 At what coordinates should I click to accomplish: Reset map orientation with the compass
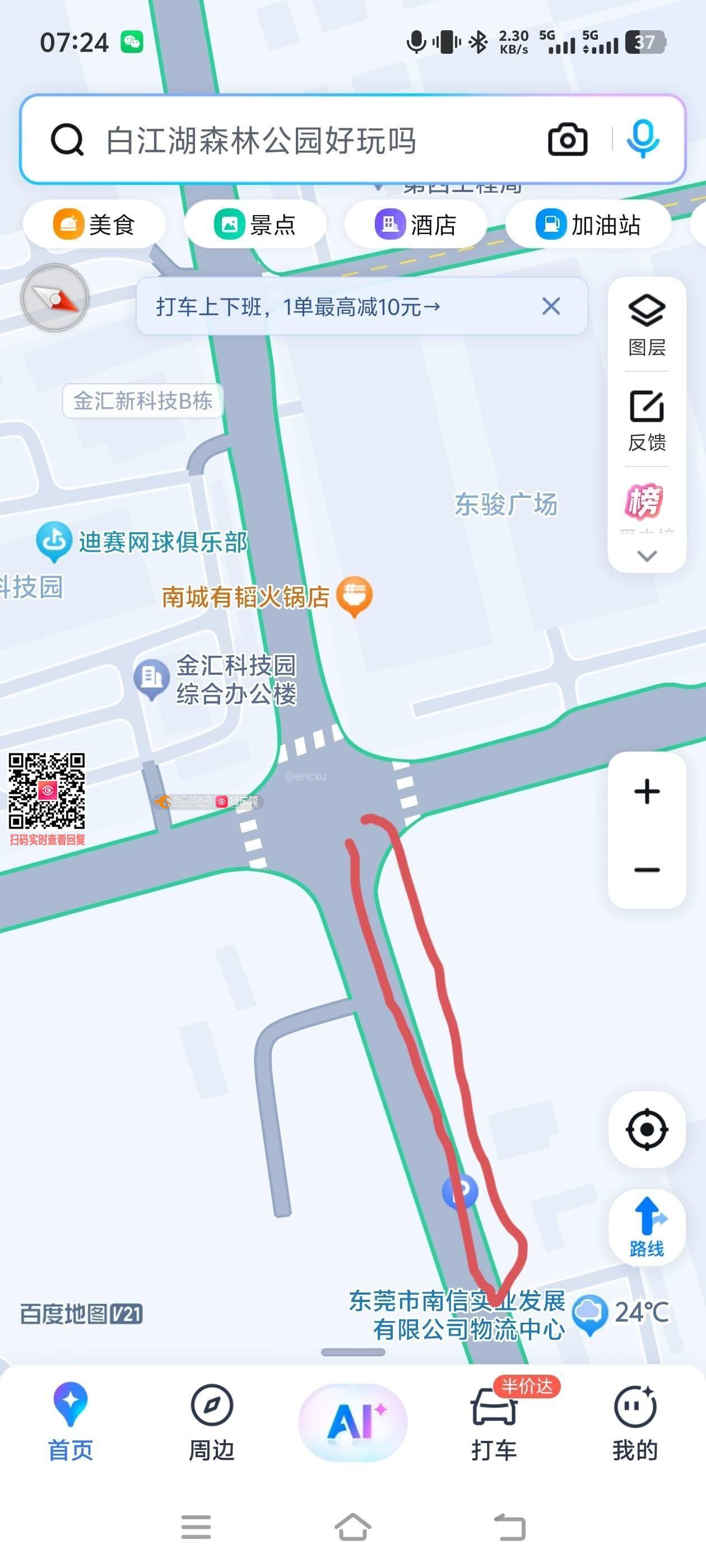[x=55, y=298]
